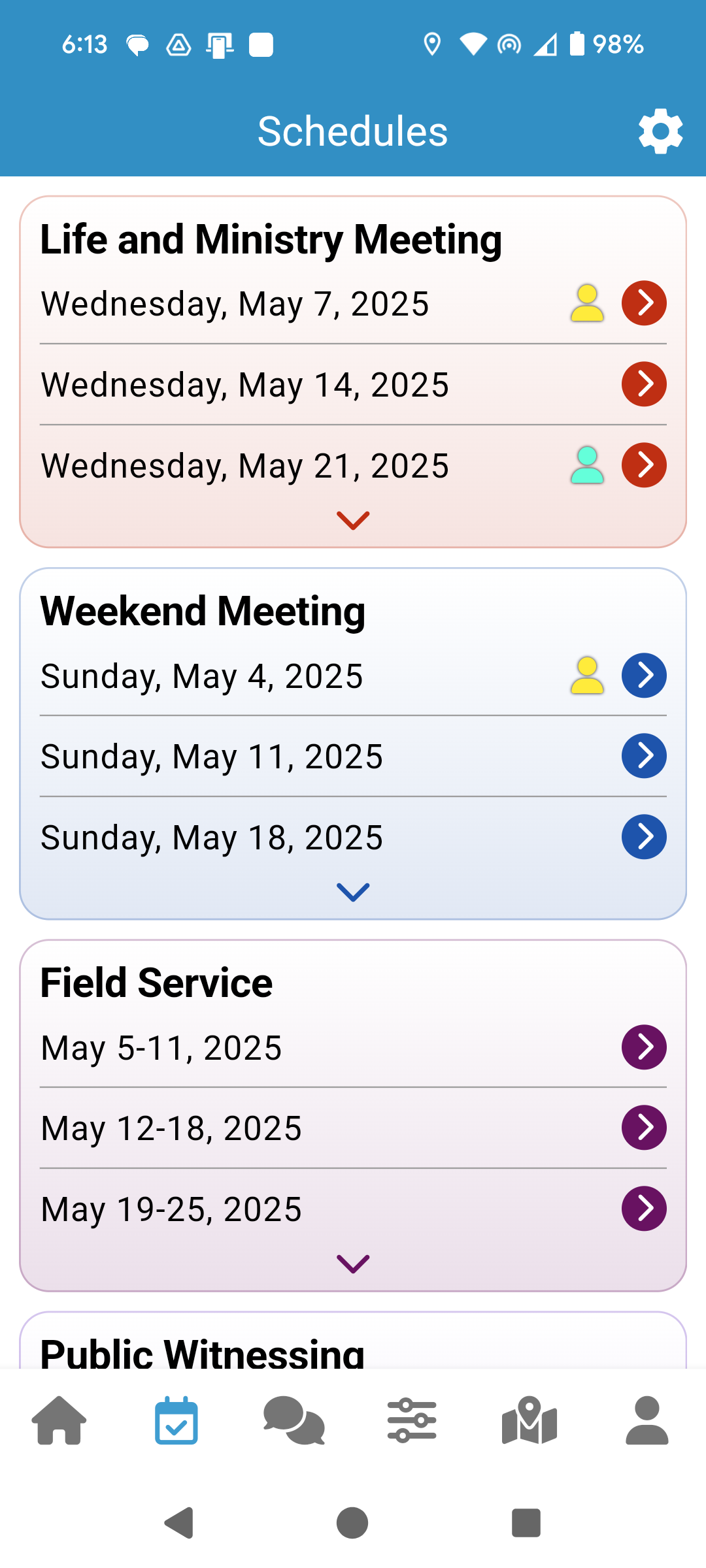This screenshot has width=706, height=1568.
Task: Tap the system back button
Action: click(179, 1523)
